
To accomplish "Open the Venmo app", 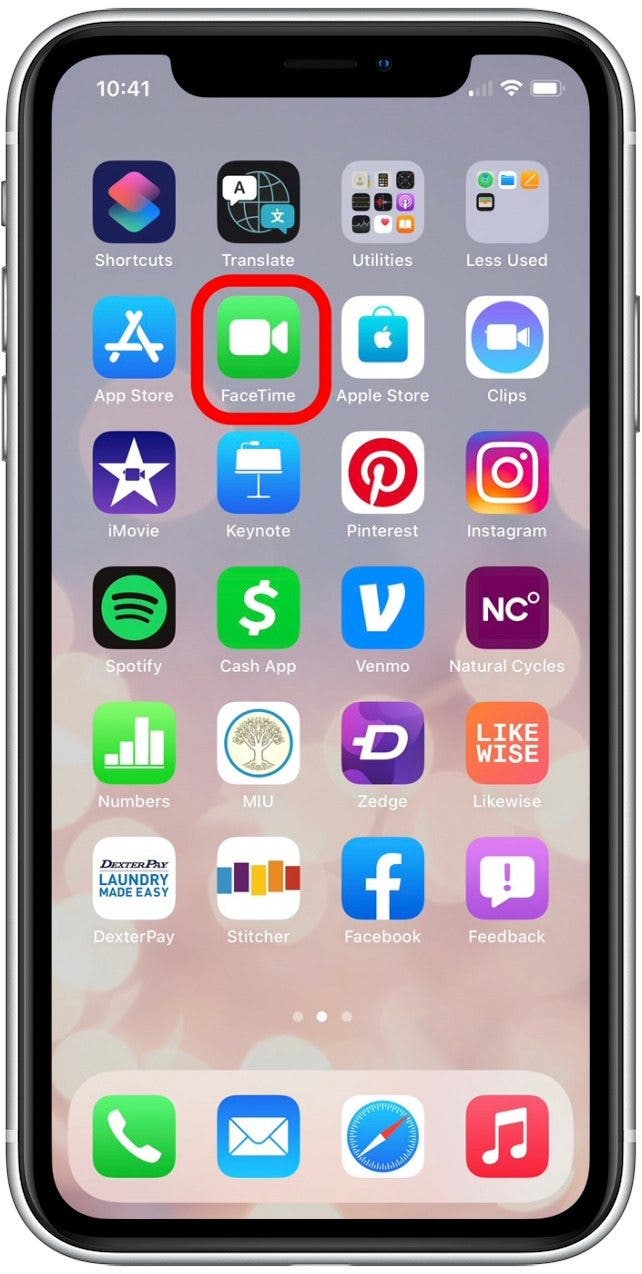I will tap(382, 607).
